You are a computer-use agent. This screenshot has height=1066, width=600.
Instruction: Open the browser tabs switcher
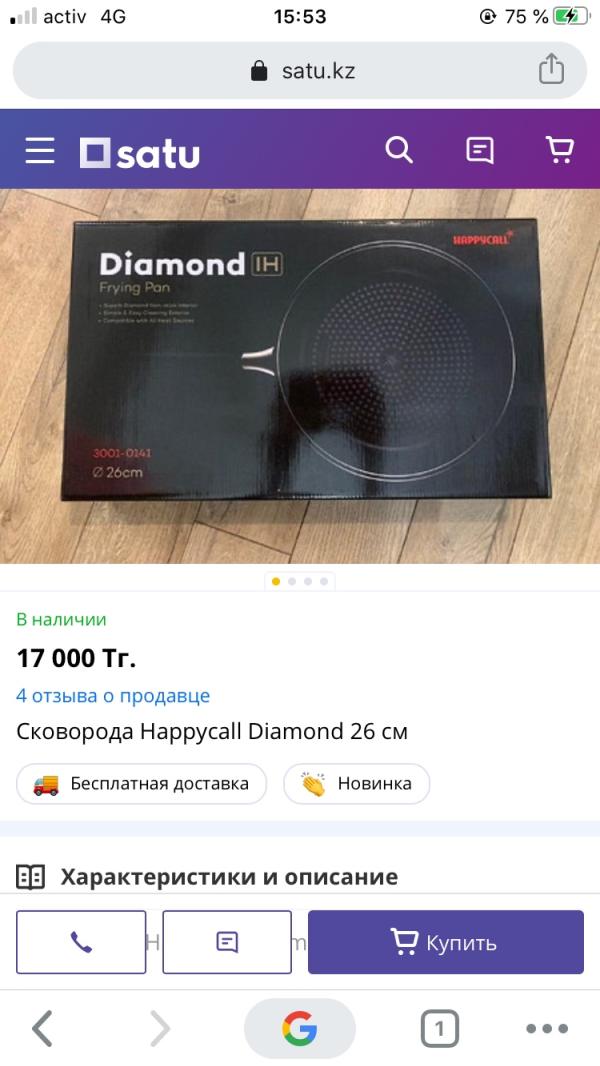coord(439,1027)
